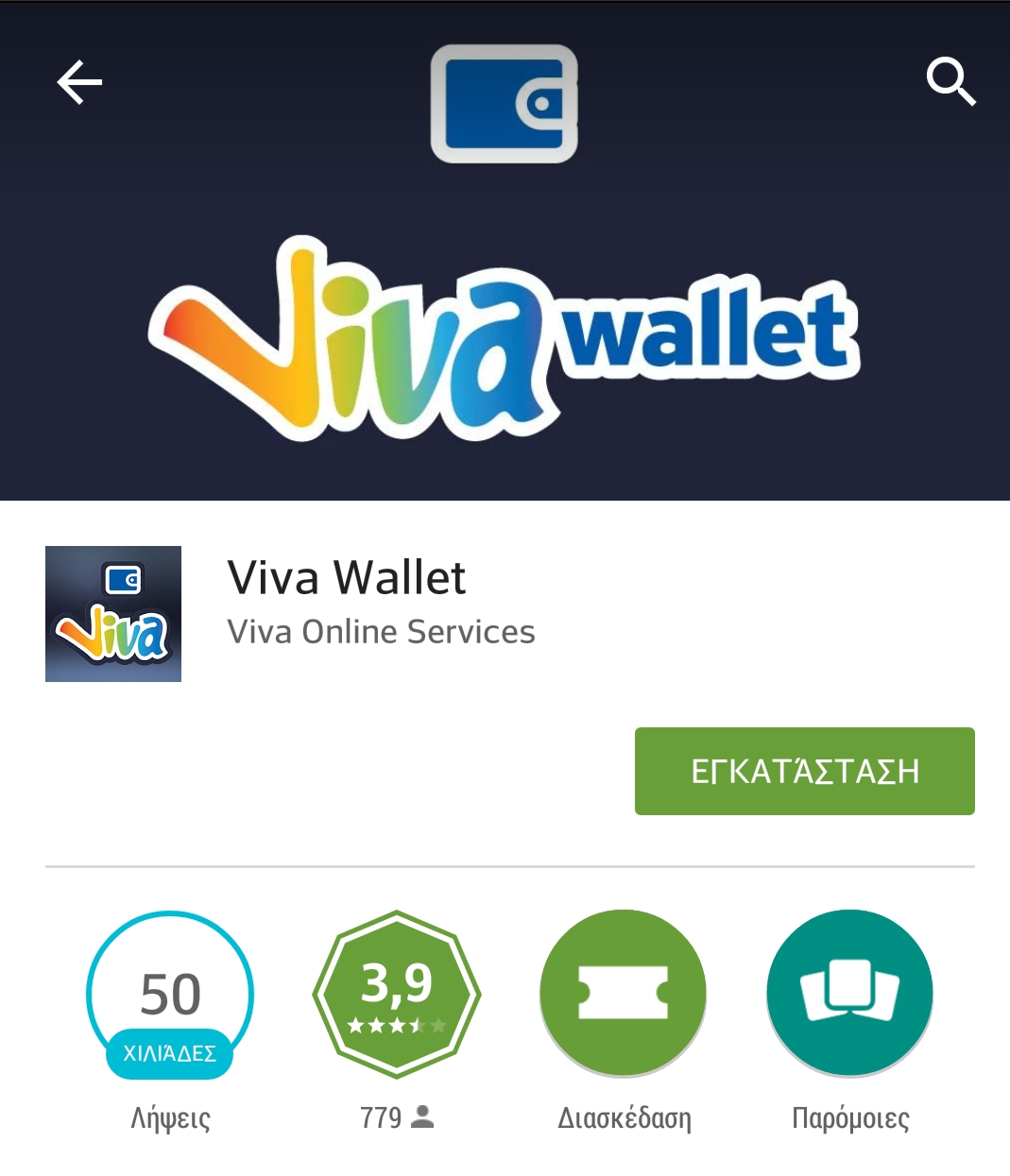This screenshot has width=1010, height=1176.
Task: Open the Διασκέδαση category
Action: coord(623,994)
